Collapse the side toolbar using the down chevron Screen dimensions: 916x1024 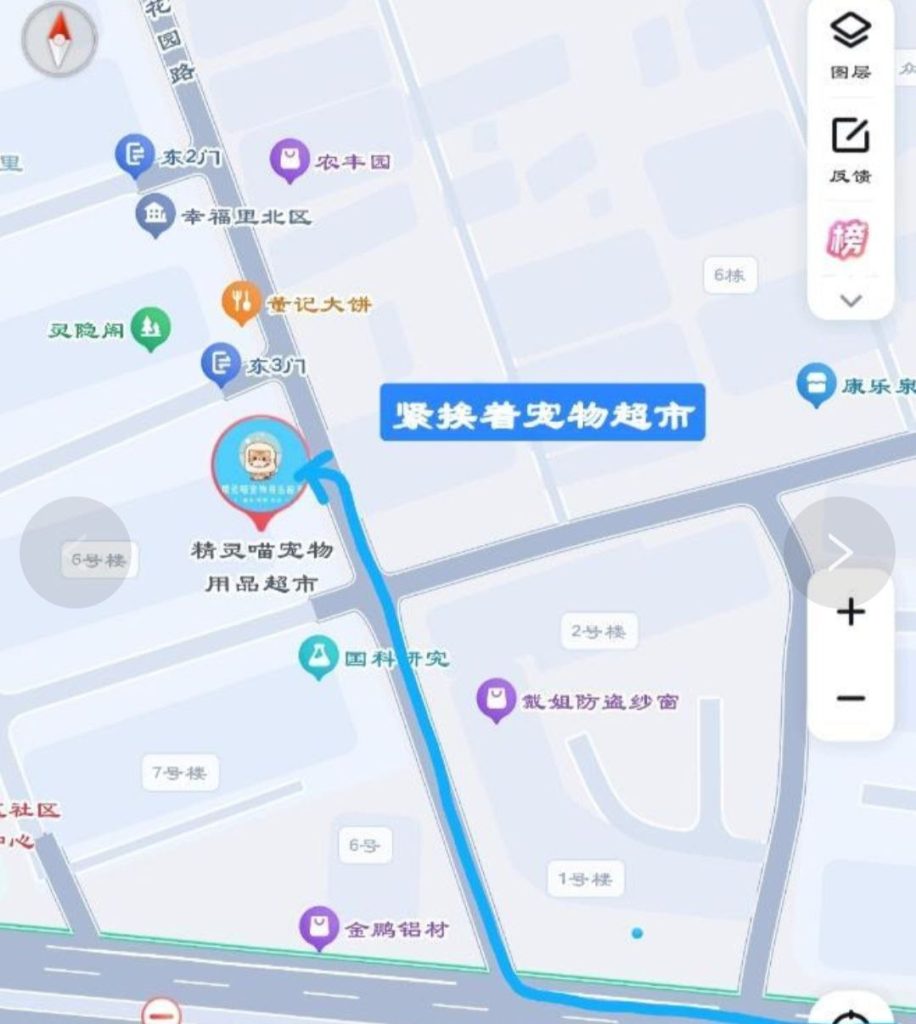point(849,298)
